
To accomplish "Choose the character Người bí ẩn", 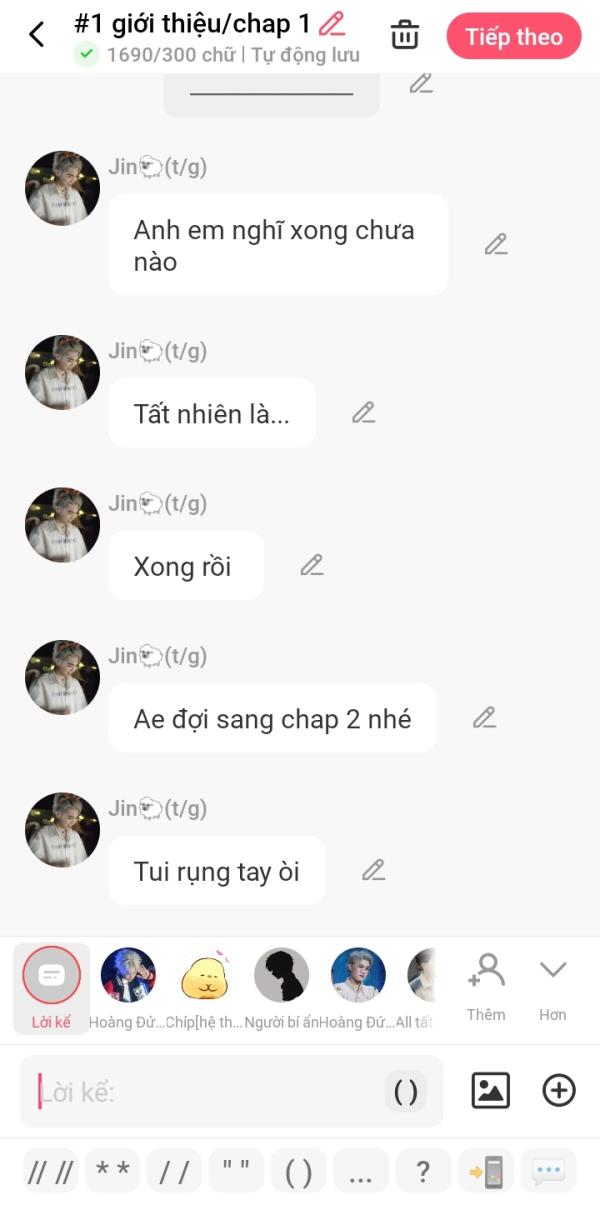I will (x=281, y=987).
